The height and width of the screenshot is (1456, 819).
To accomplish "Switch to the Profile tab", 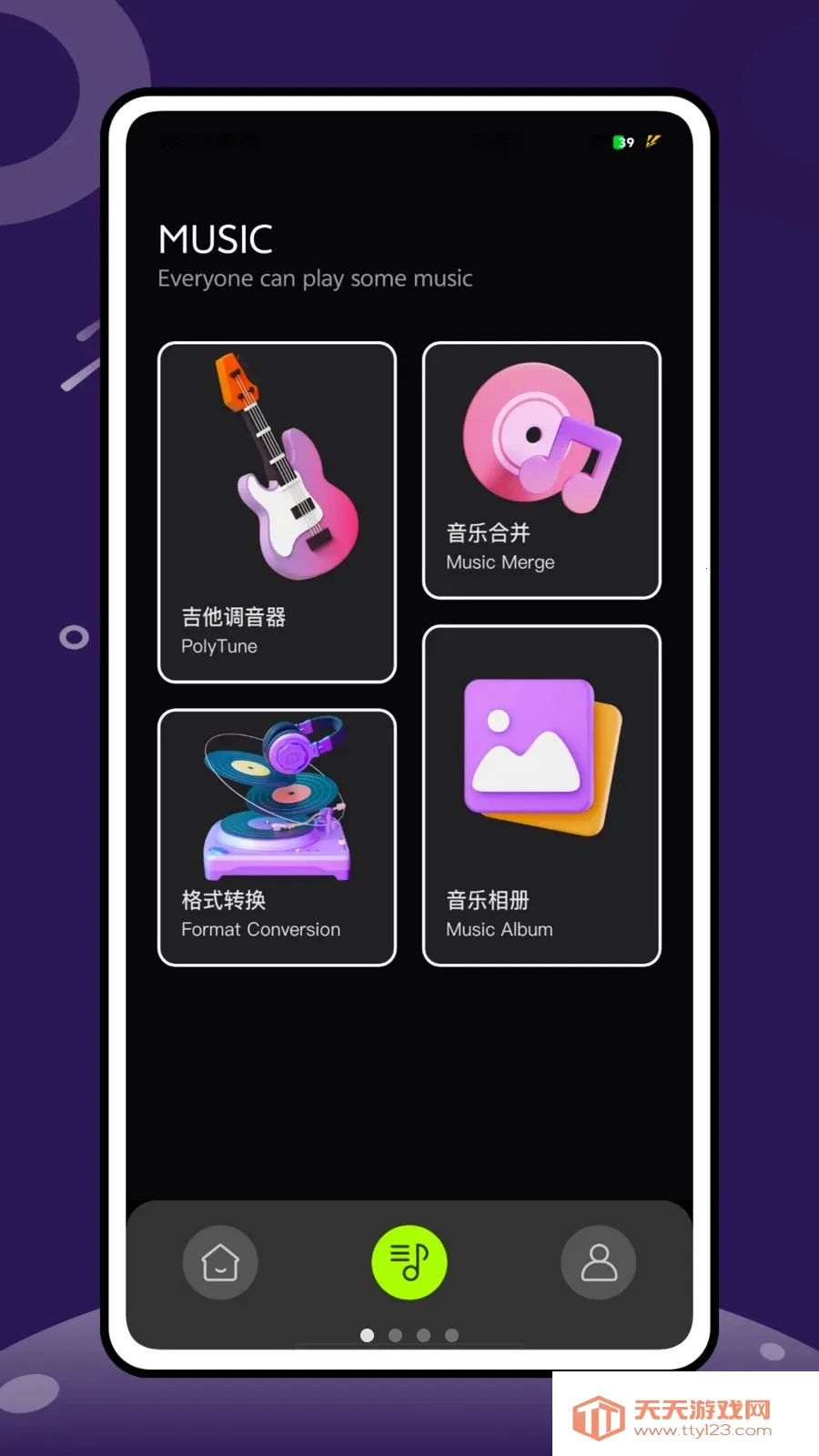I will [598, 1262].
